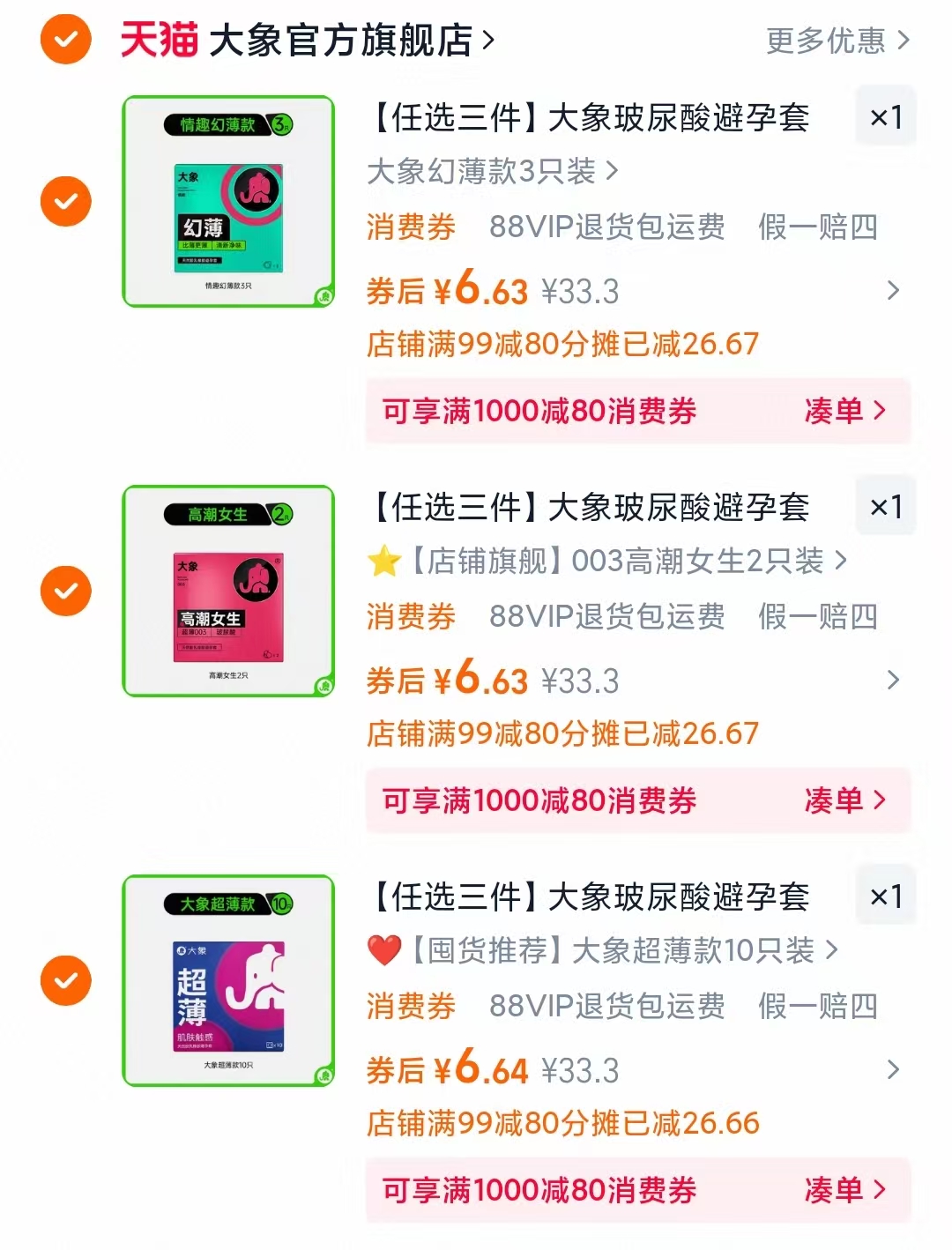Click the 天猫 Tmall logo icon
The height and width of the screenshot is (1250, 952).
[x=159, y=39]
